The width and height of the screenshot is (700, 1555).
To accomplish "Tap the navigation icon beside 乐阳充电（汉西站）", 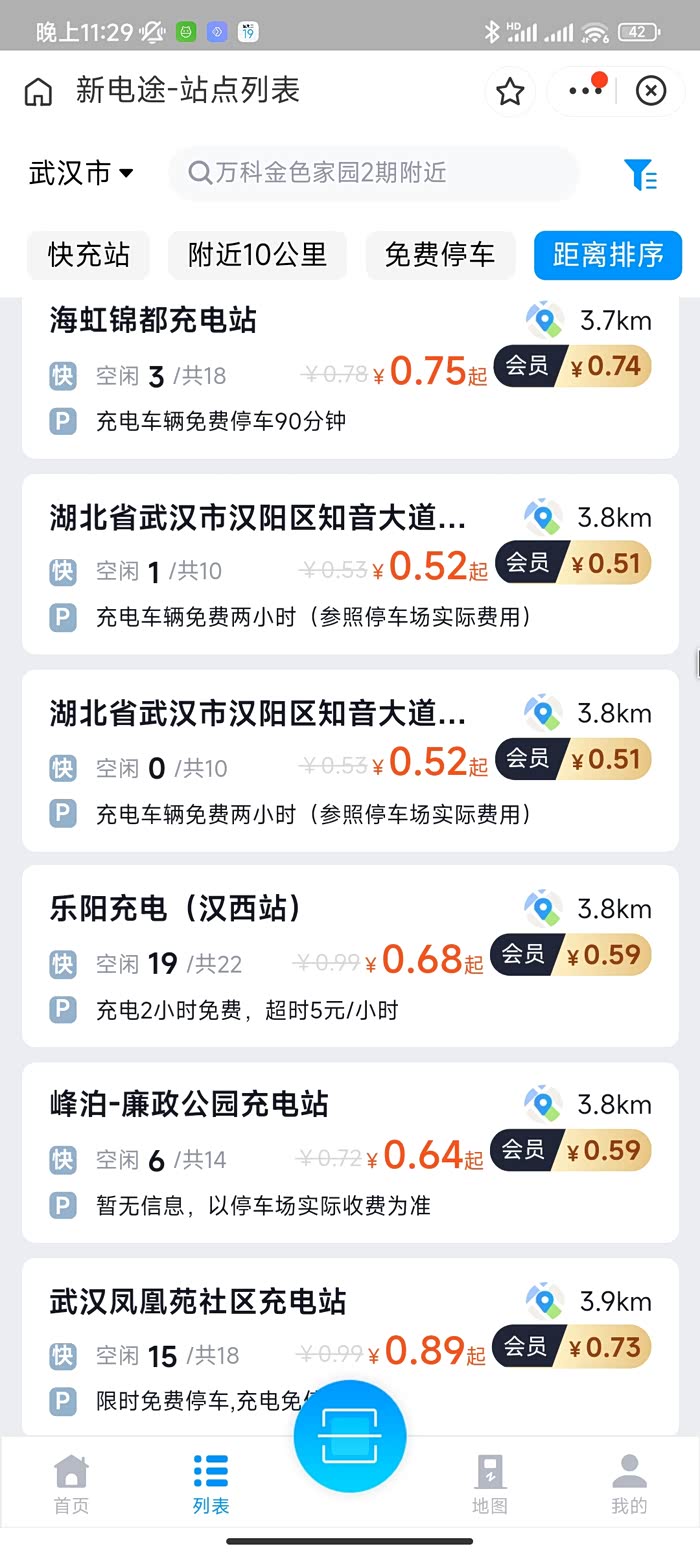I will [x=543, y=909].
